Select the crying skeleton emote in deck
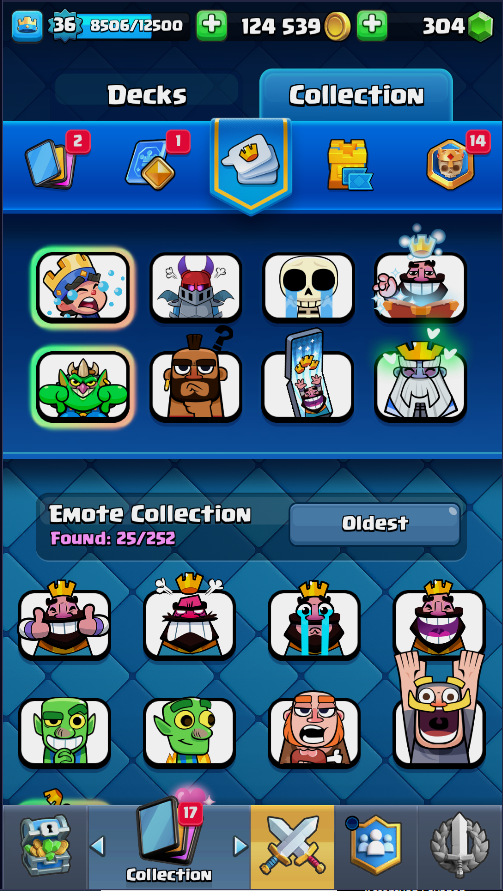Screen dimensions: 503x891 309,288
